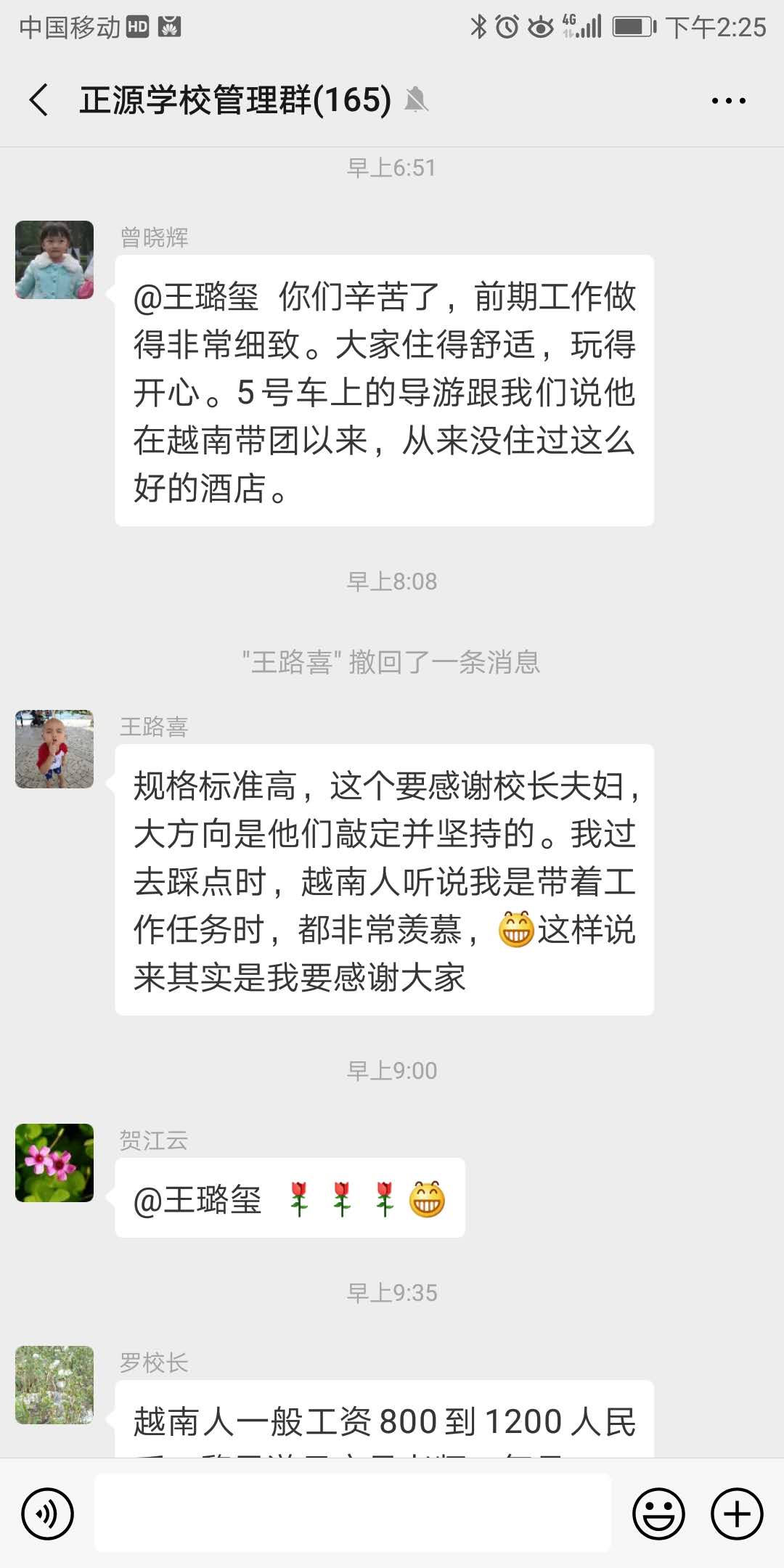Open the group chat options menu

(x=728, y=101)
